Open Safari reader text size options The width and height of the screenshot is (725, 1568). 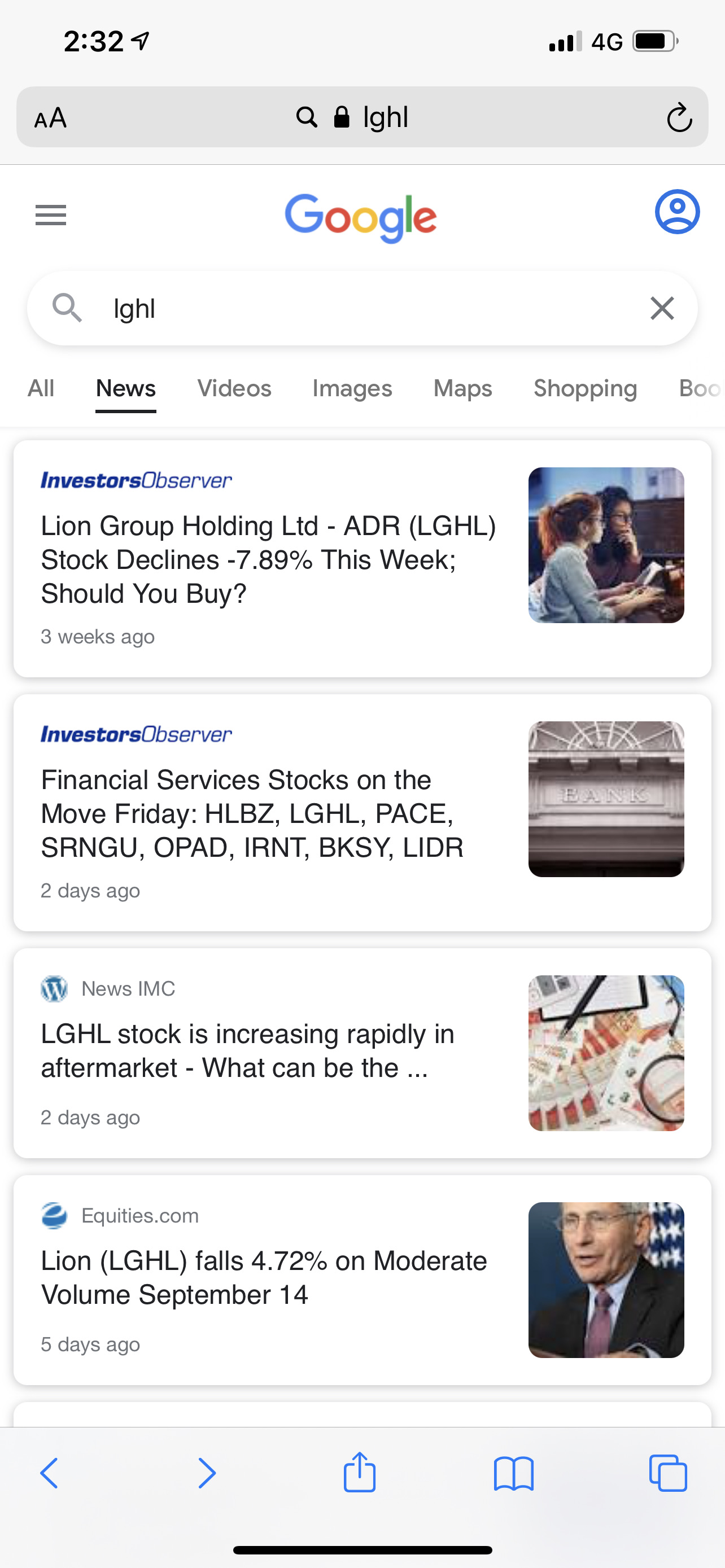point(50,117)
